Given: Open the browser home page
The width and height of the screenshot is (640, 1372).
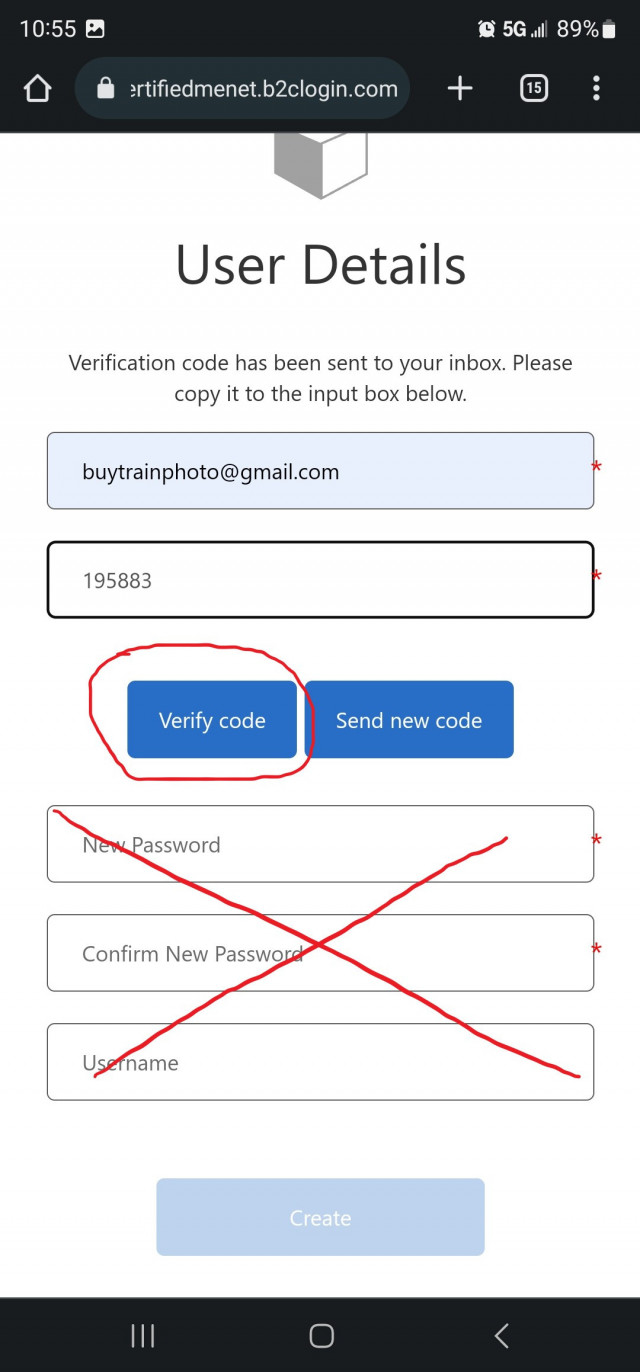Looking at the screenshot, I should (37, 89).
